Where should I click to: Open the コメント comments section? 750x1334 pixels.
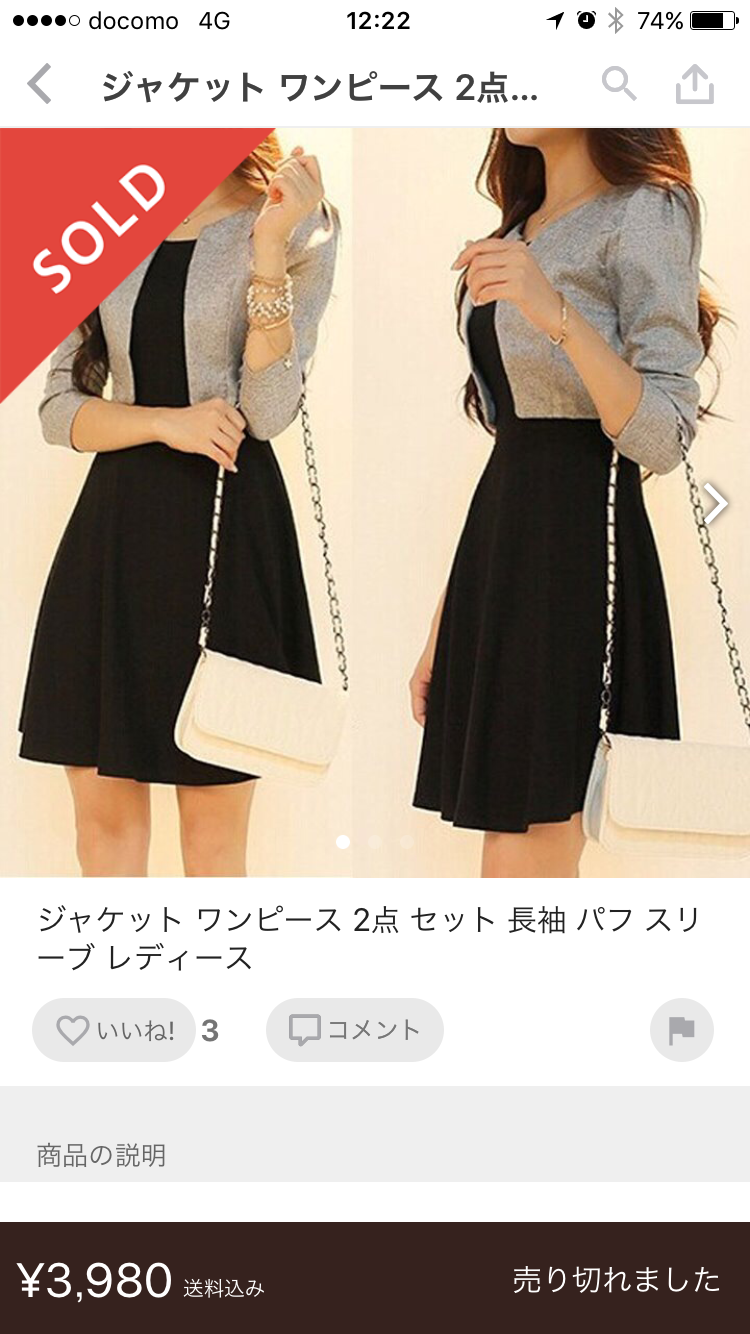(x=355, y=1030)
